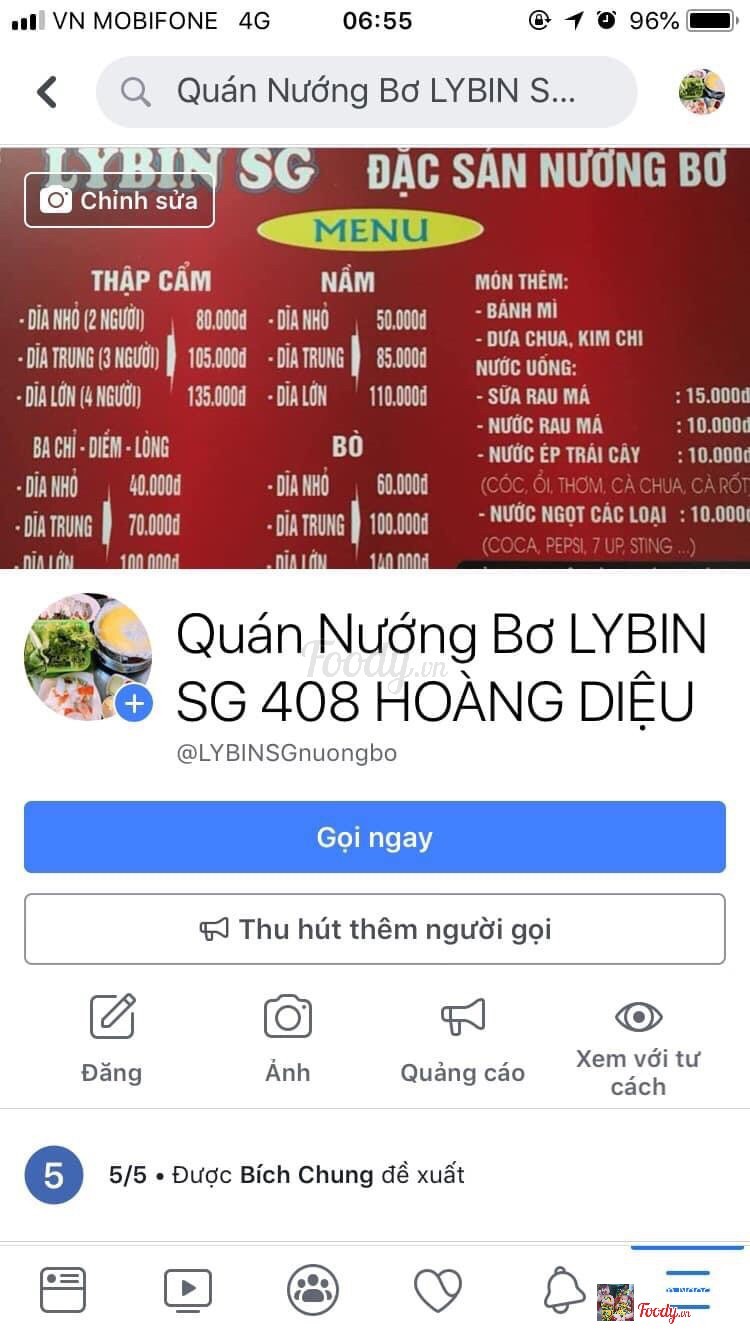Open the 5/5 recommendation by Bích Chung
Image resolution: width=750 pixels, height=1334 pixels.
click(285, 1174)
